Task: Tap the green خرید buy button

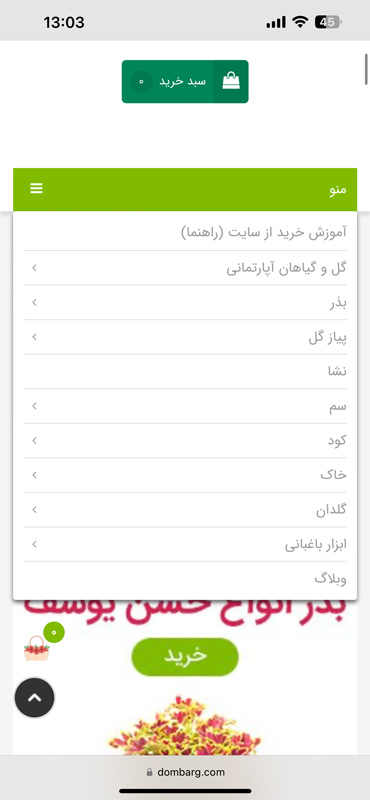Action: point(185,657)
